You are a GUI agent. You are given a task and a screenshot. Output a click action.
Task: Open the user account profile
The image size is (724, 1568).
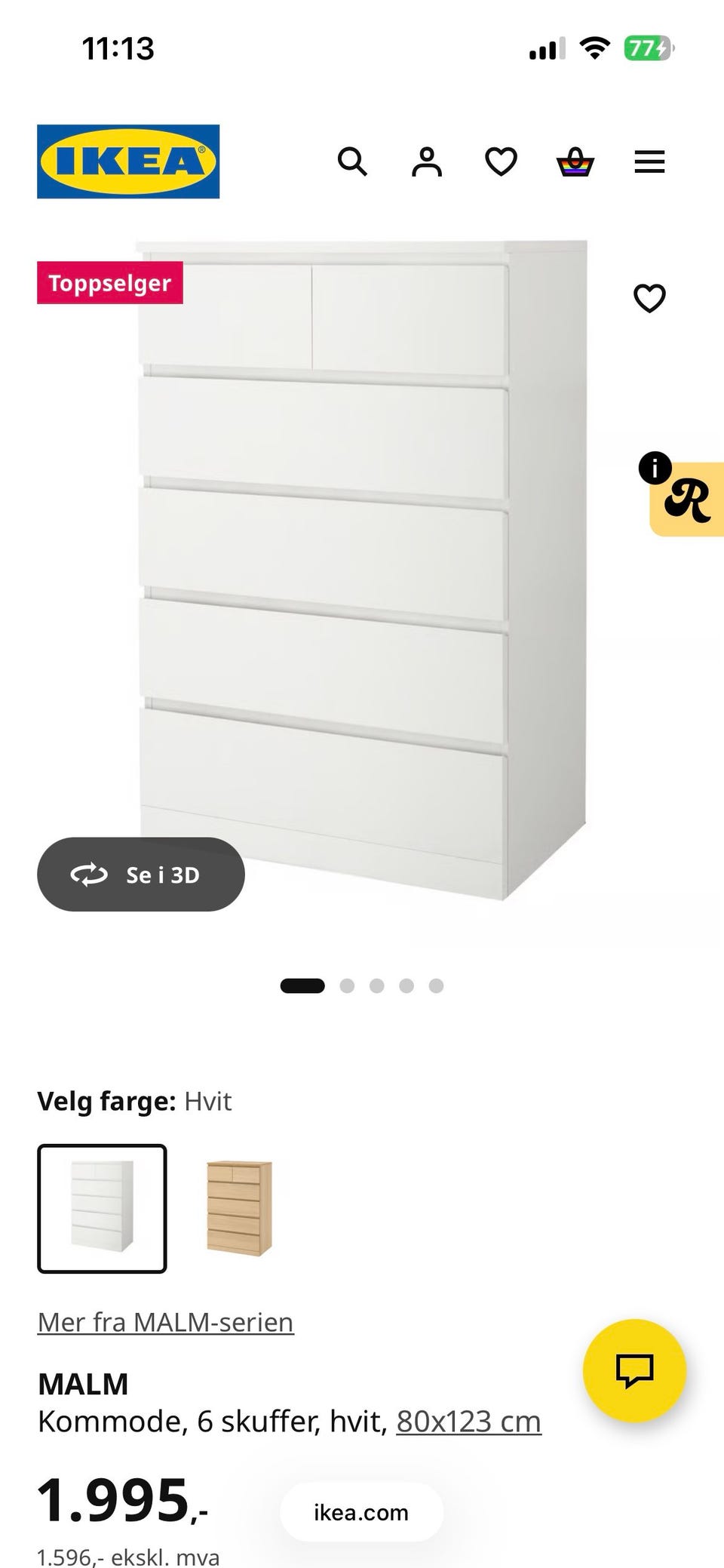coord(427,161)
